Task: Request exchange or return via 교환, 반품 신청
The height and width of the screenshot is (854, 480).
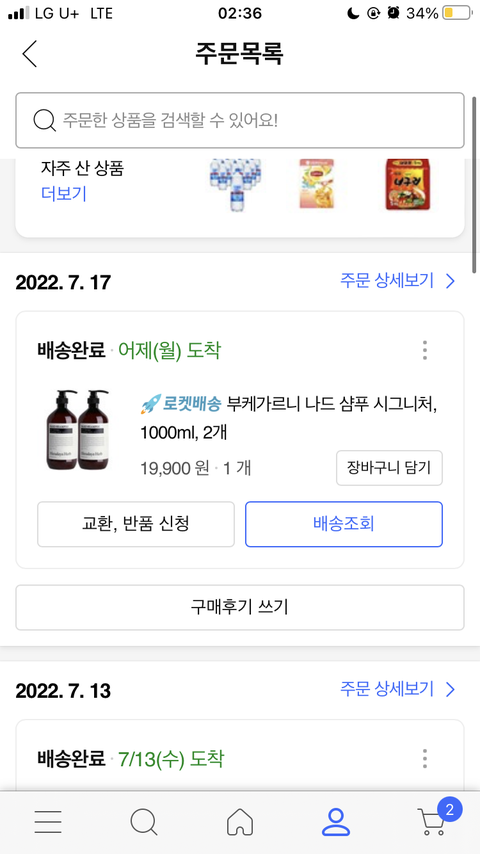Action: coord(136,524)
